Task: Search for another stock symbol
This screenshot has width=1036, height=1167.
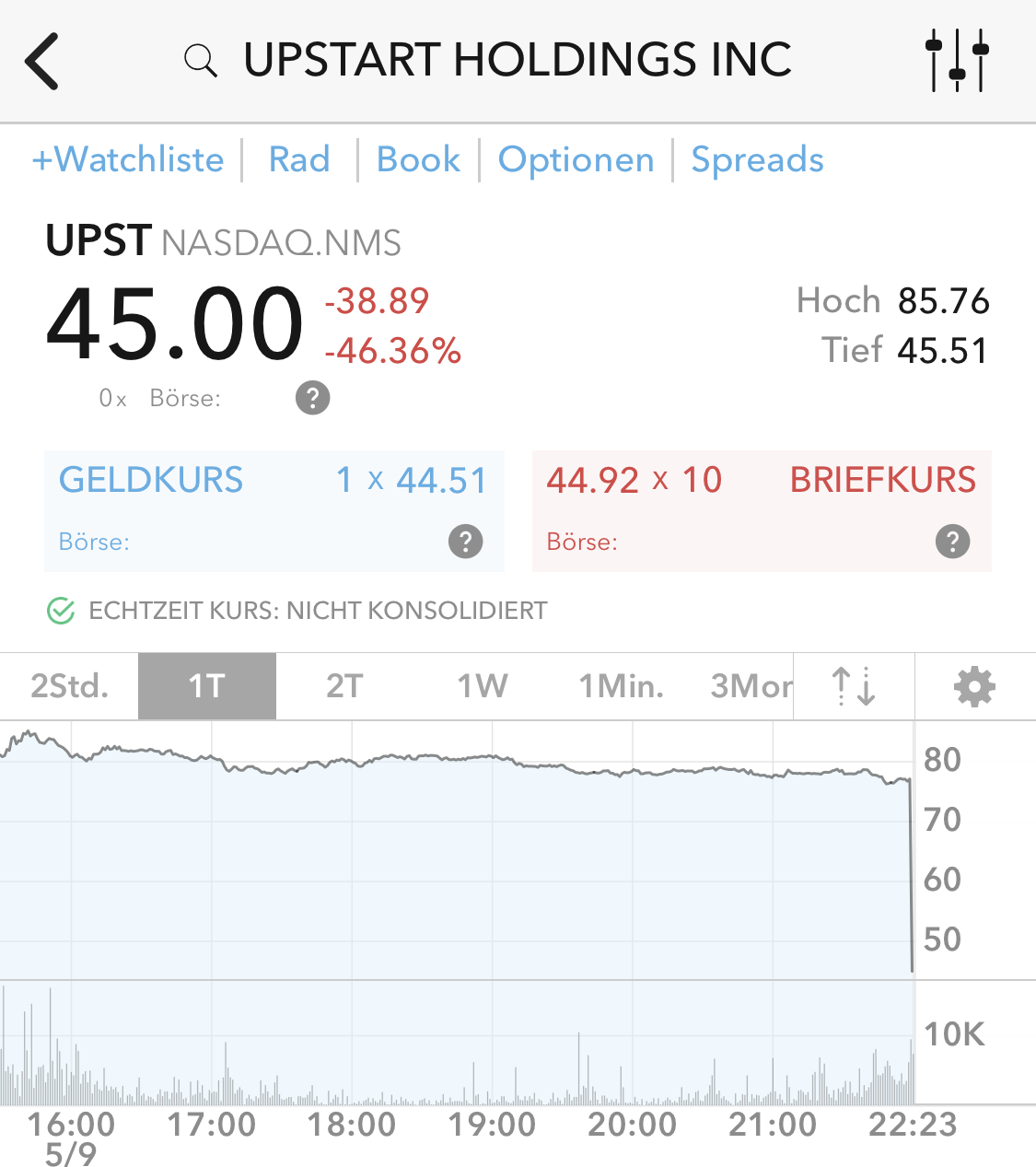Action: pyautogui.click(x=201, y=61)
